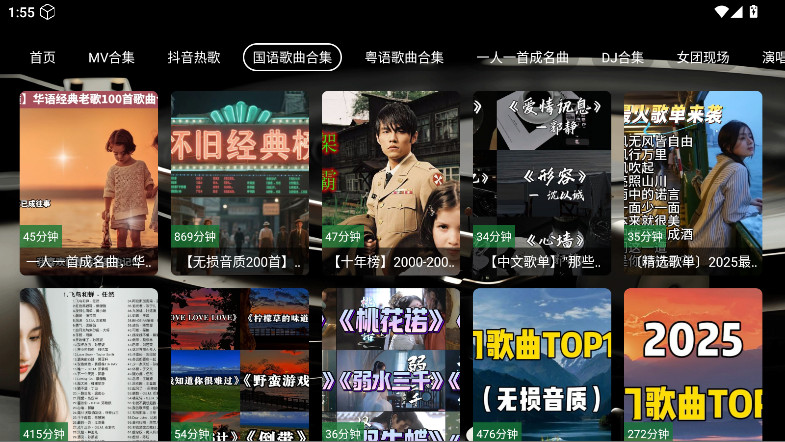Viewport: 785px width, 442px height.
Task: Play the 45分钟 一人一首成名曲 video
Action: (89, 182)
